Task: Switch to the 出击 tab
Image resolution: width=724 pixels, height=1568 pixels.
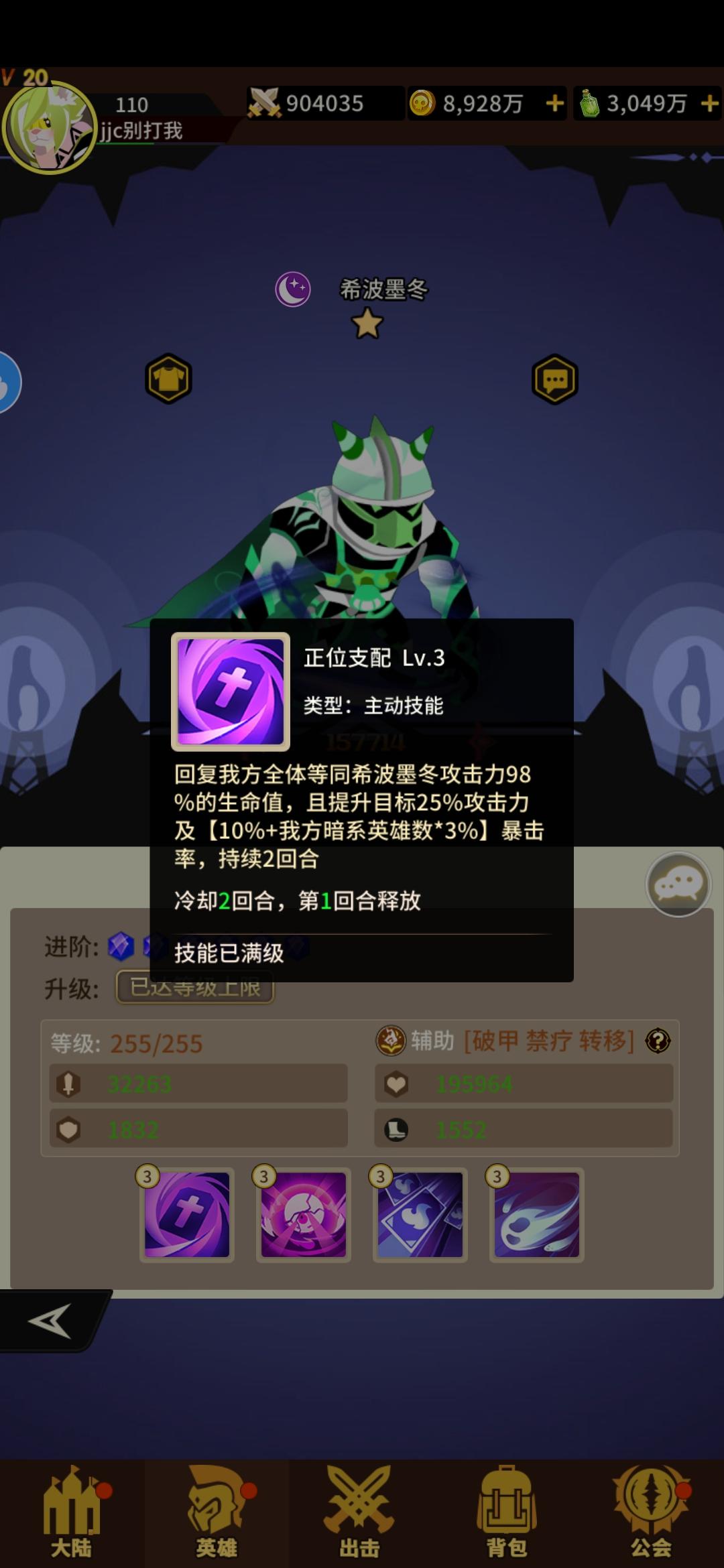Action: click(x=361, y=1513)
